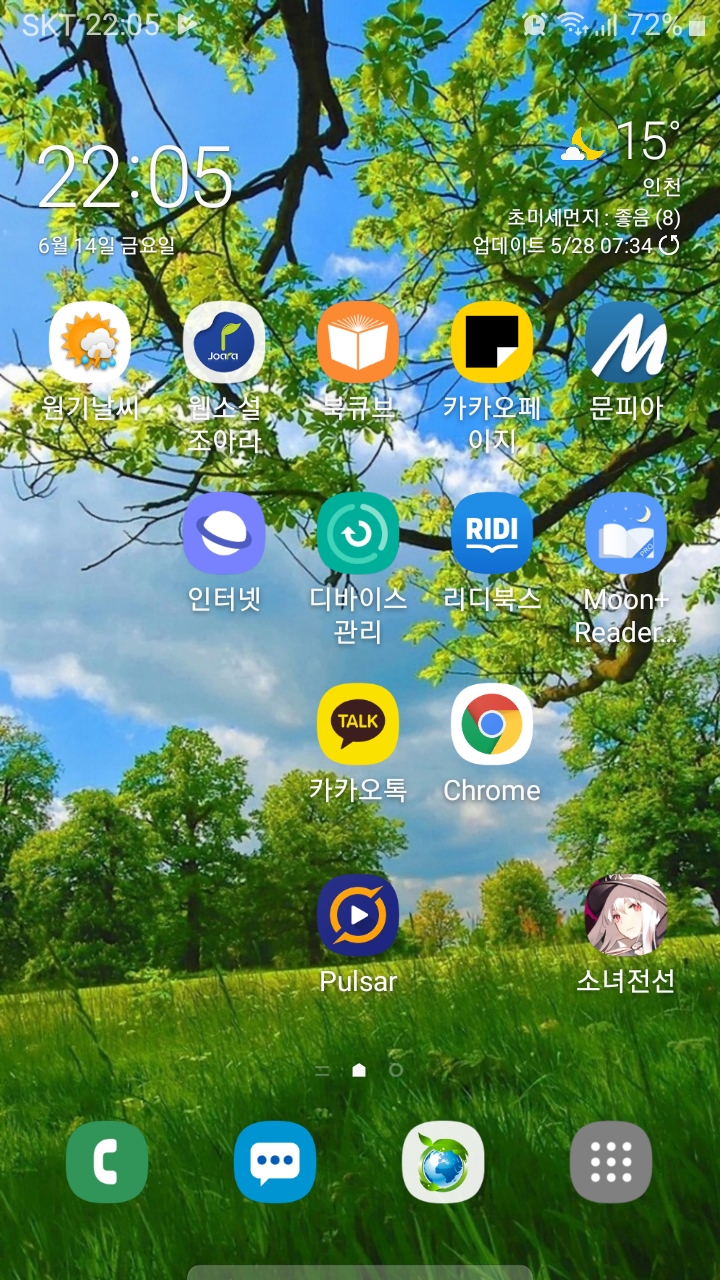The height and width of the screenshot is (1280, 720).
Task: Open the 원기날씨 weather app
Action: 90,342
